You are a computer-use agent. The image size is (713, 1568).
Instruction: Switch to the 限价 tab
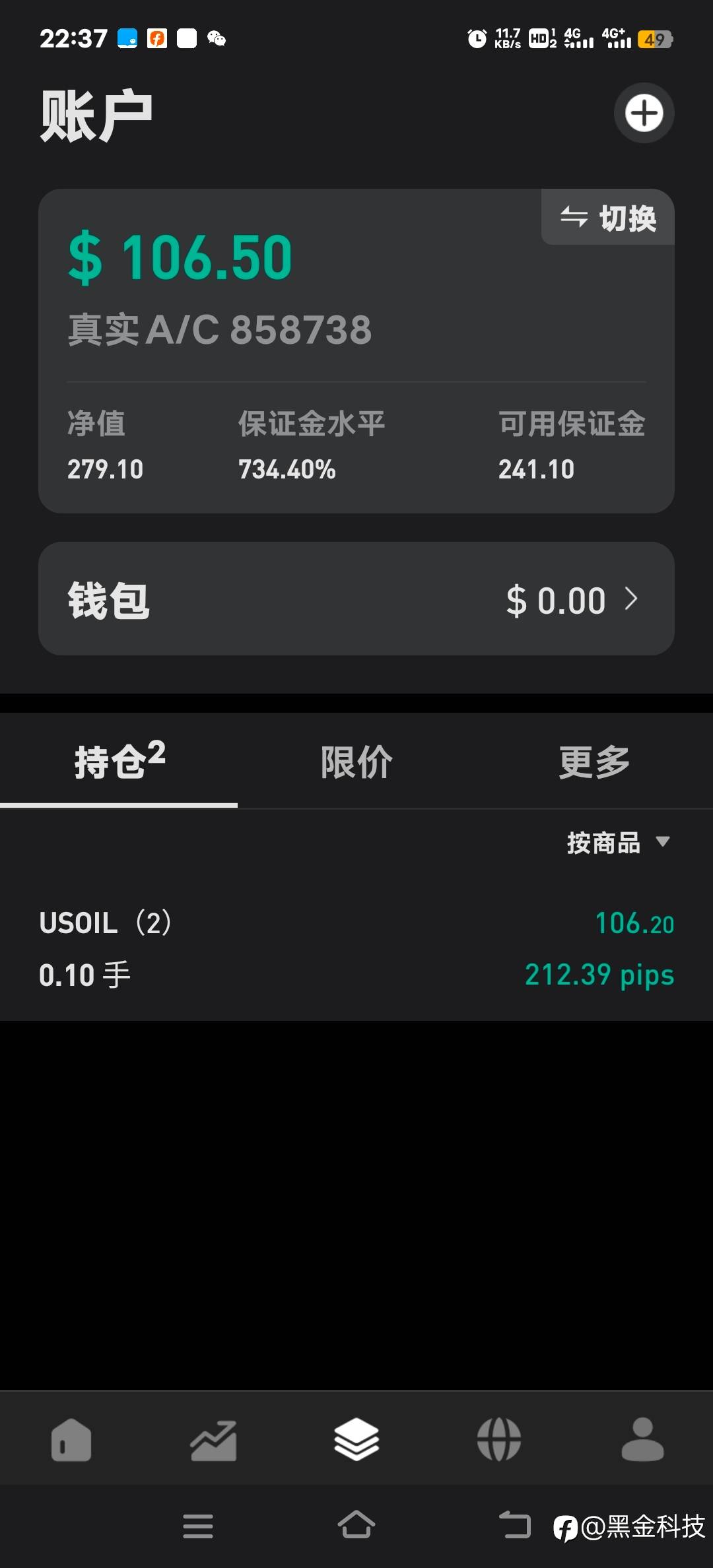coord(356,762)
